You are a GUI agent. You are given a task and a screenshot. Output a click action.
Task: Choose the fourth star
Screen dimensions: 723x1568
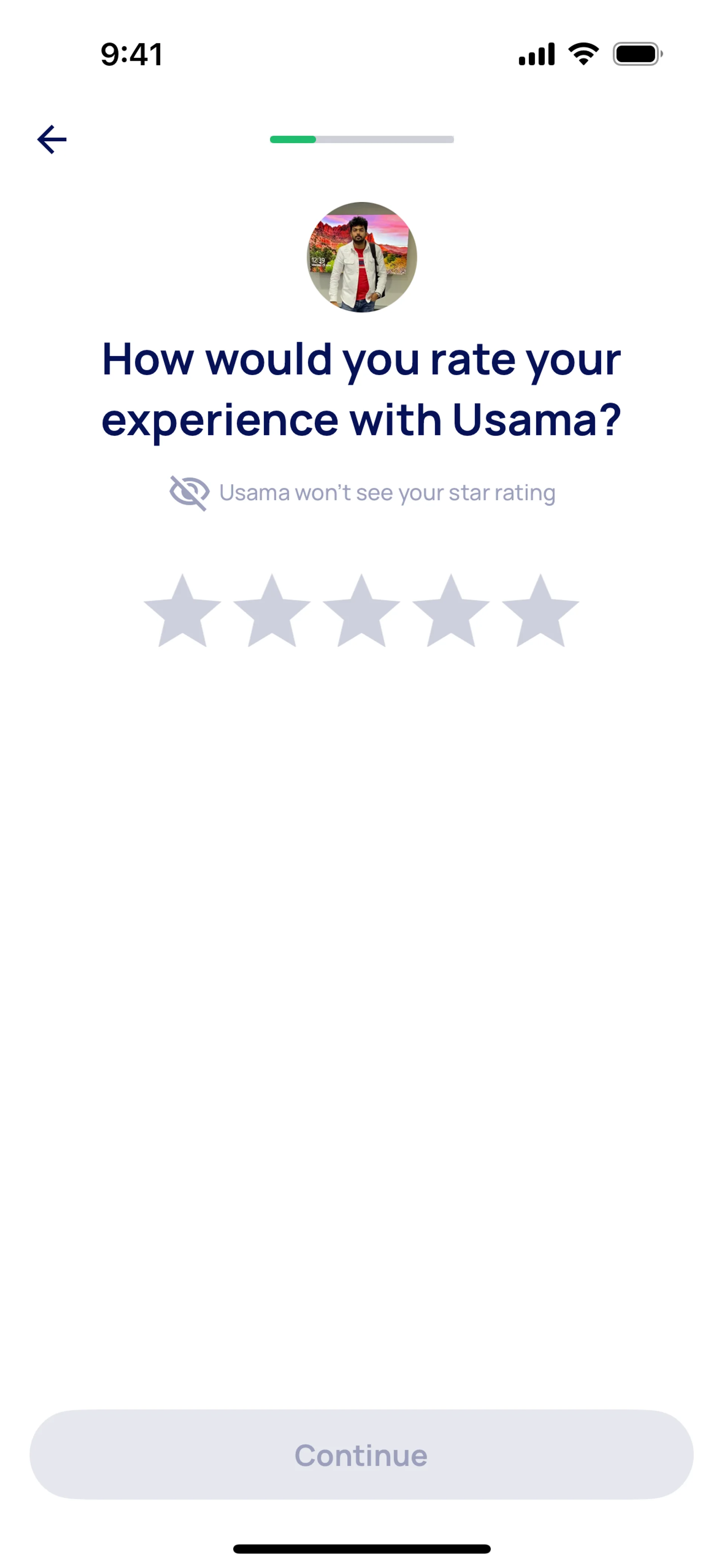click(451, 613)
